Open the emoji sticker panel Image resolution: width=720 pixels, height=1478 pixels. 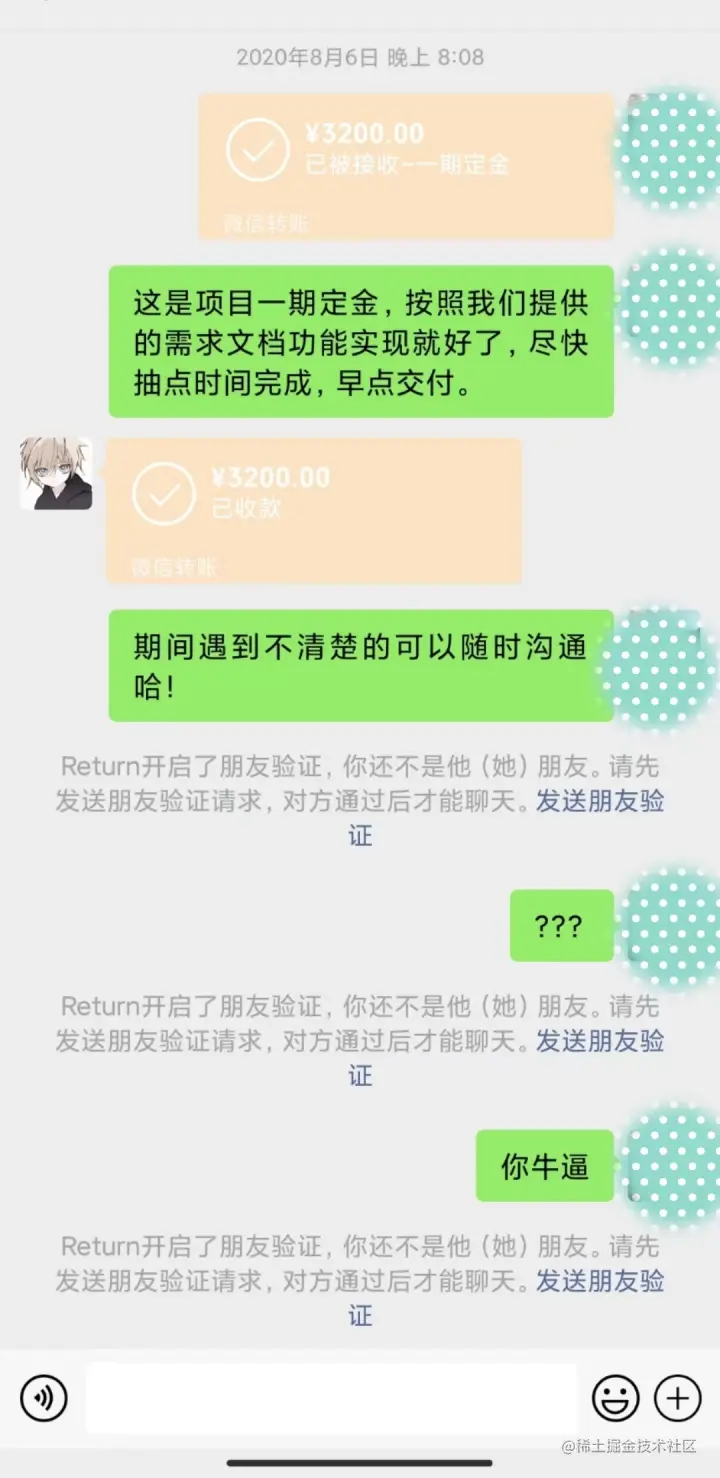pyautogui.click(x=615, y=1397)
